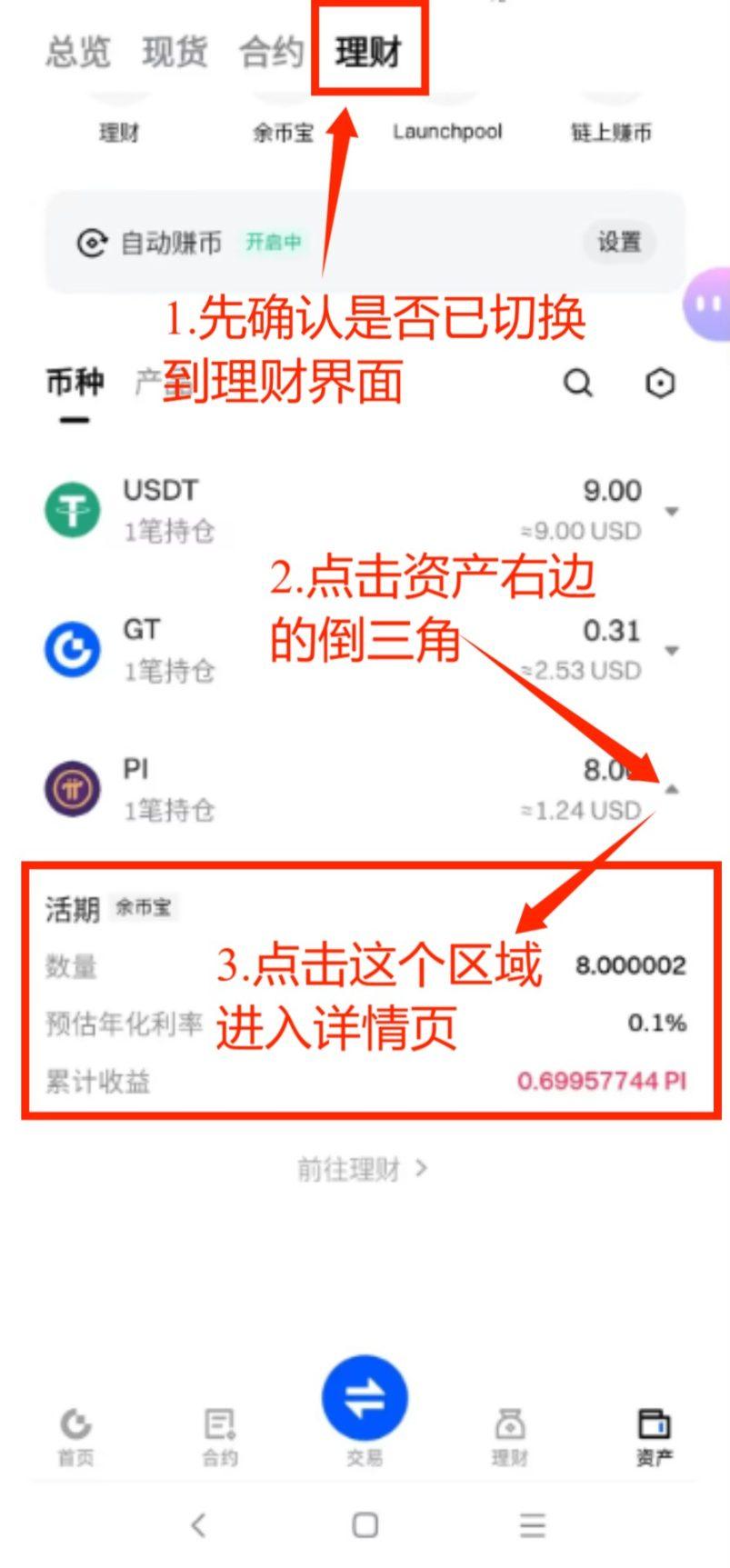The image size is (730, 1568).
Task: Open 设置 for 自动赚币
Action: pos(619,243)
